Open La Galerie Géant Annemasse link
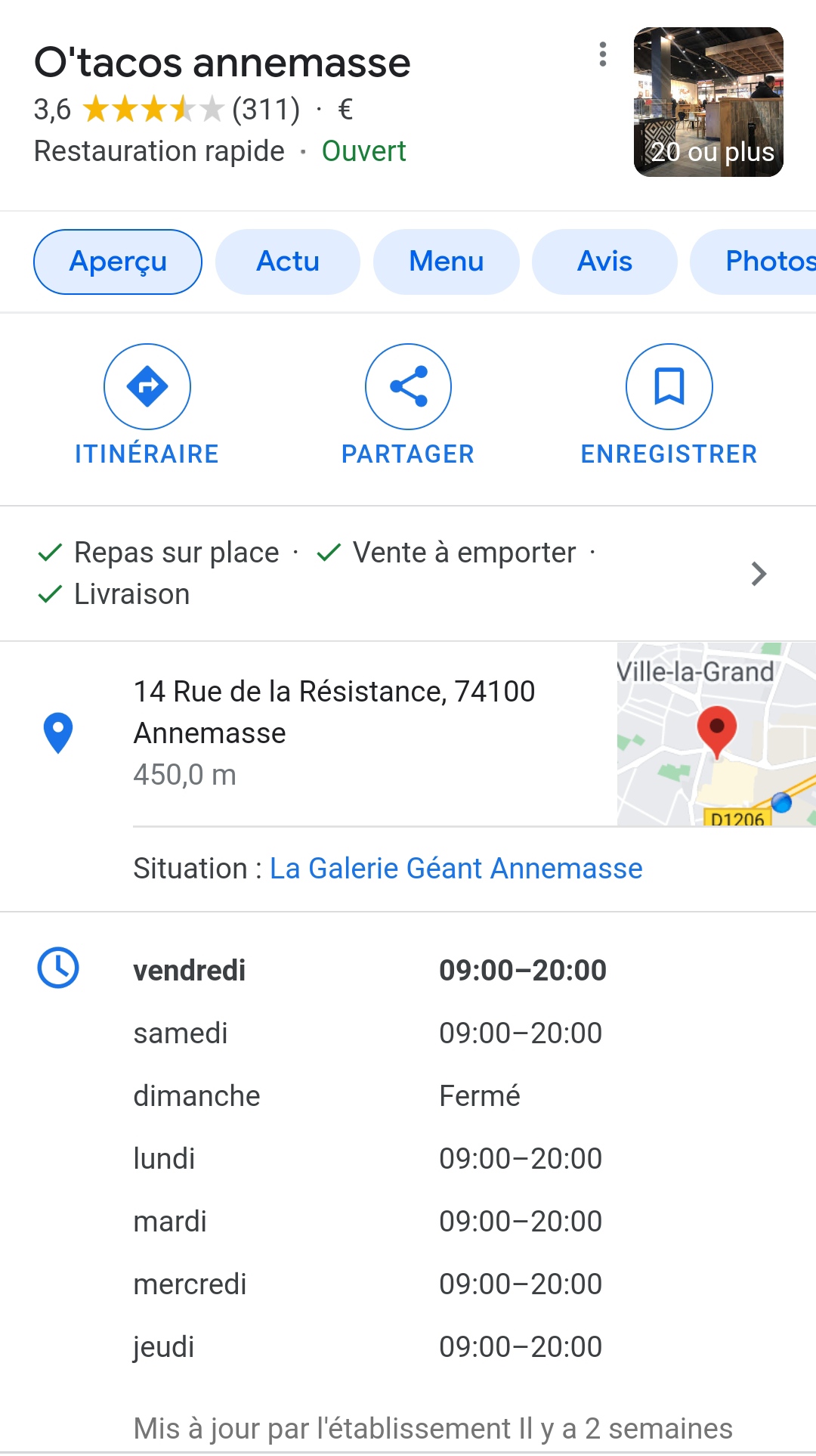The image size is (816, 1456). pyautogui.click(x=456, y=869)
